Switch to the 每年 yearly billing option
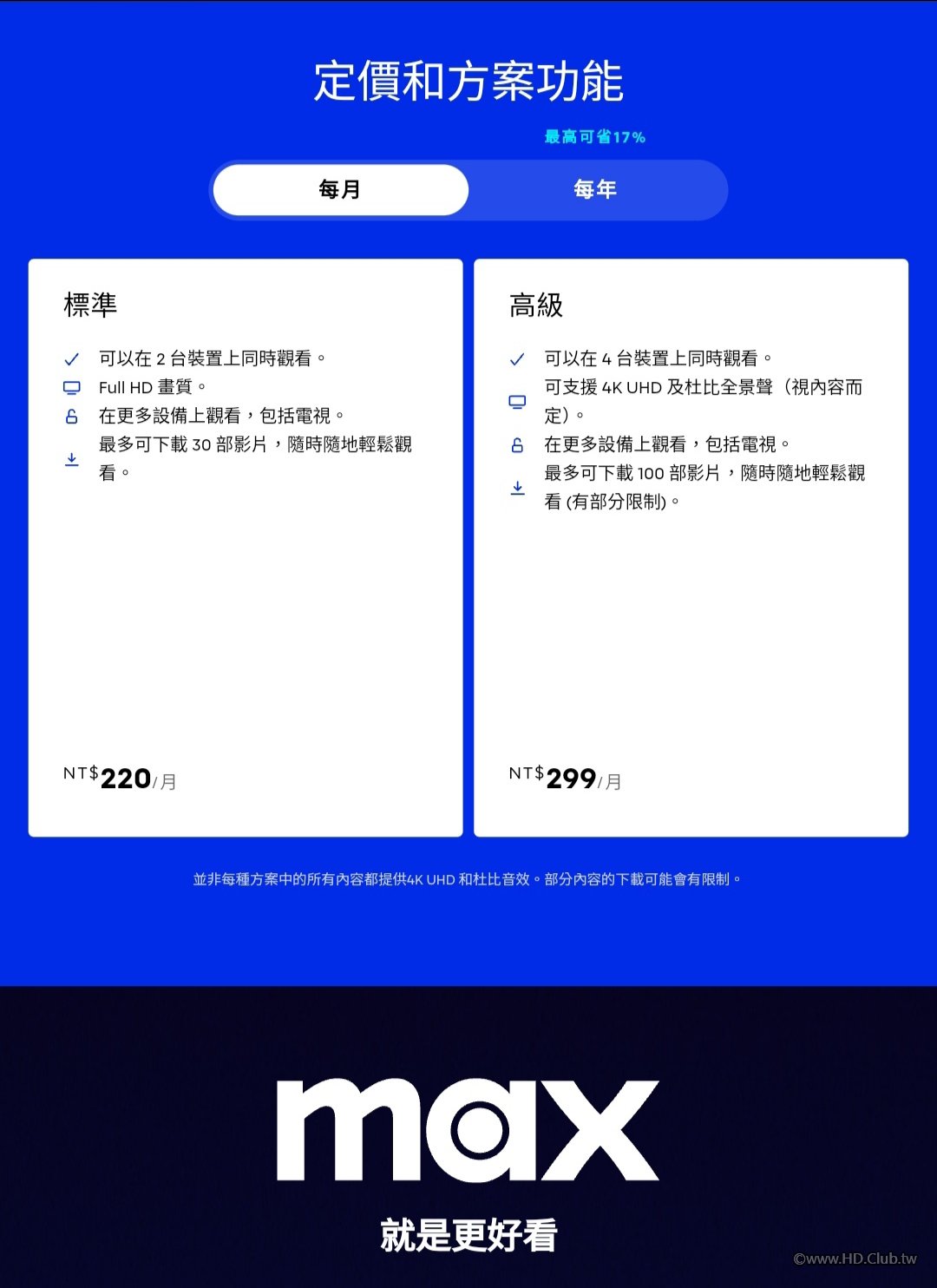The width and height of the screenshot is (937, 1288). pyautogui.click(x=595, y=189)
